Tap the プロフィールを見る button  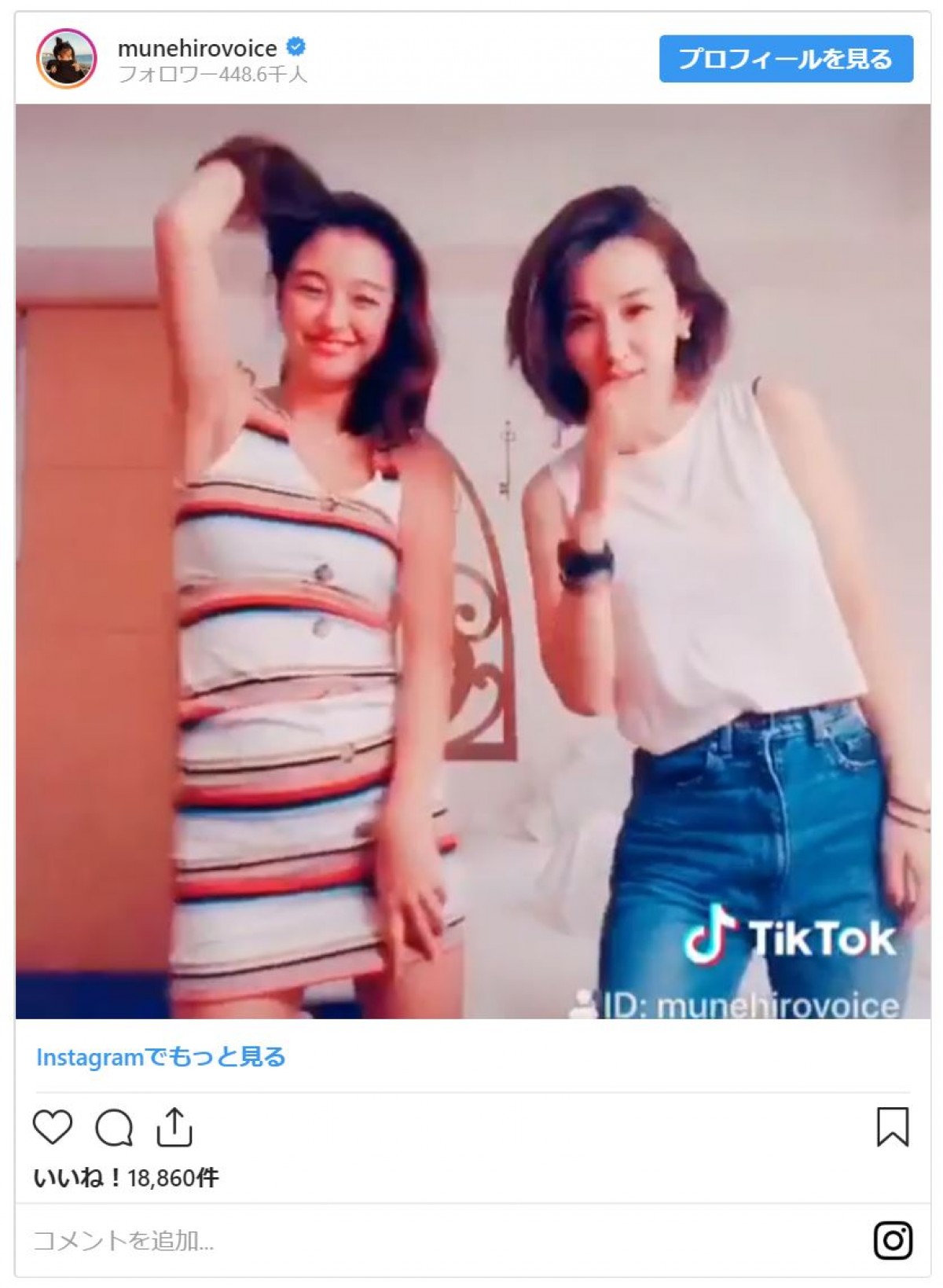coord(785,59)
